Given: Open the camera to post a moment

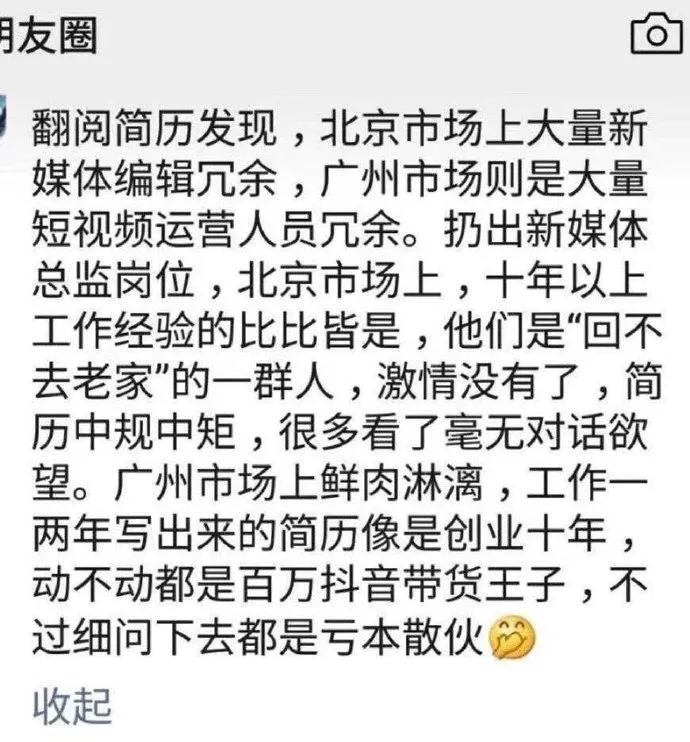Looking at the screenshot, I should [x=657, y=36].
